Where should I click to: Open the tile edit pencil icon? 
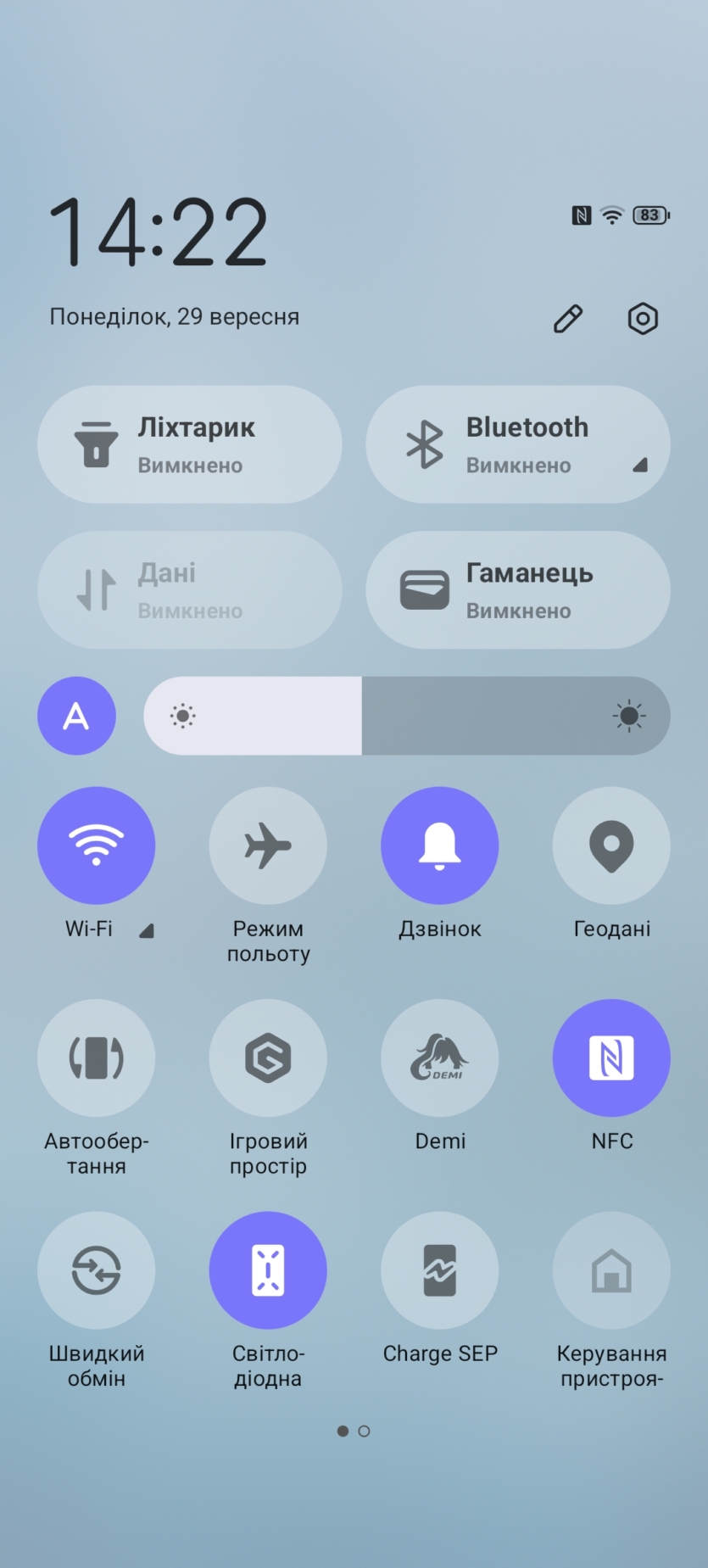click(x=567, y=319)
